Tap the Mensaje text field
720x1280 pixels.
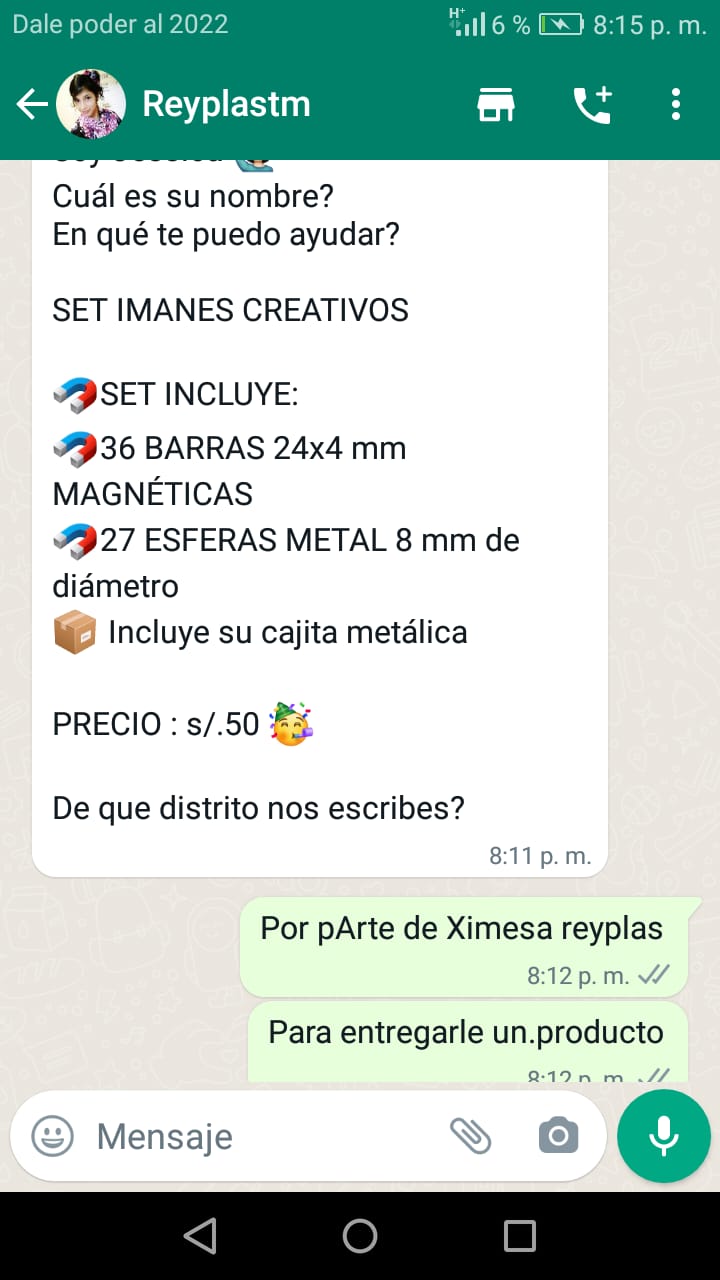click(x=265, y=1136)
